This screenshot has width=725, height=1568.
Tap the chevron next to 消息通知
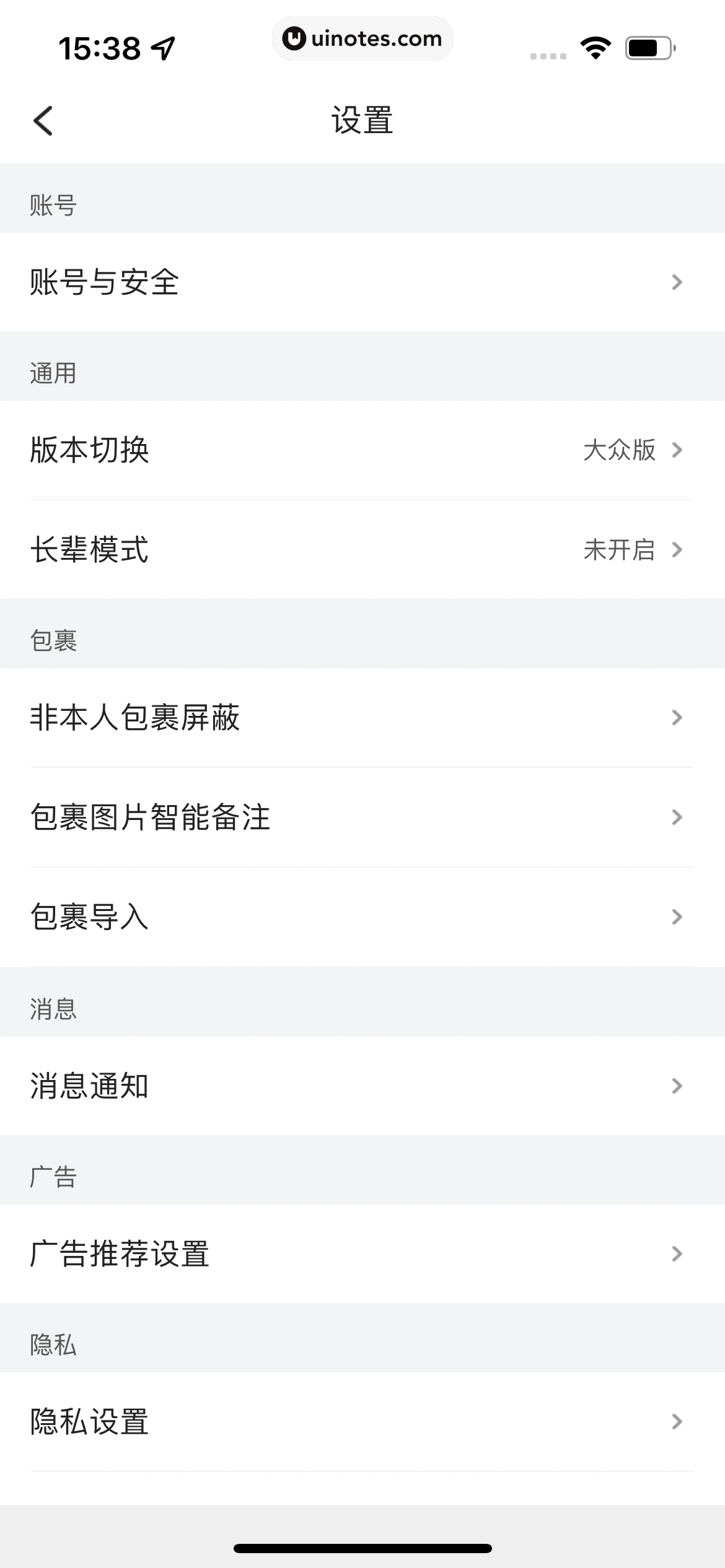(x=678, y=1085)
